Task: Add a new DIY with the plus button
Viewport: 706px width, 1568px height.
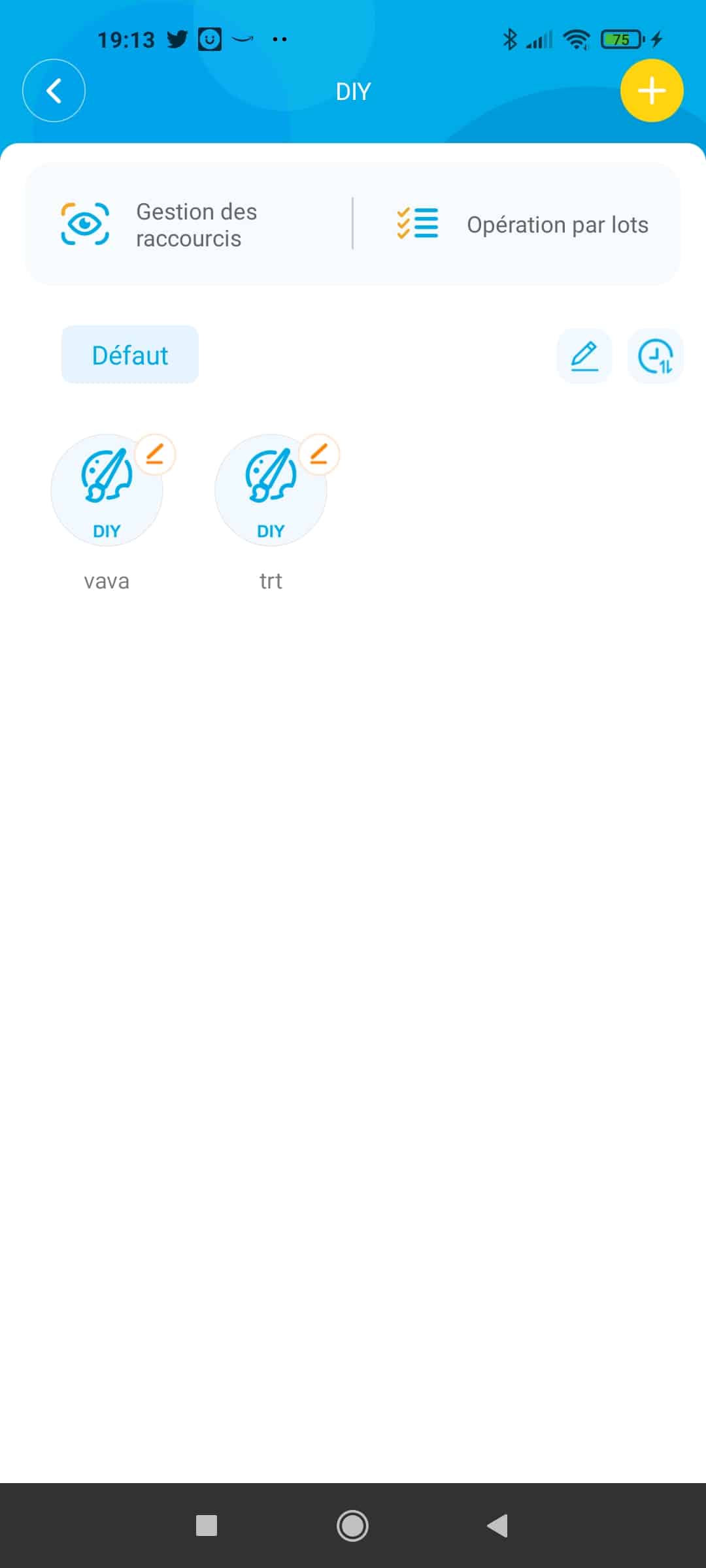Action: tap(651, 91)
